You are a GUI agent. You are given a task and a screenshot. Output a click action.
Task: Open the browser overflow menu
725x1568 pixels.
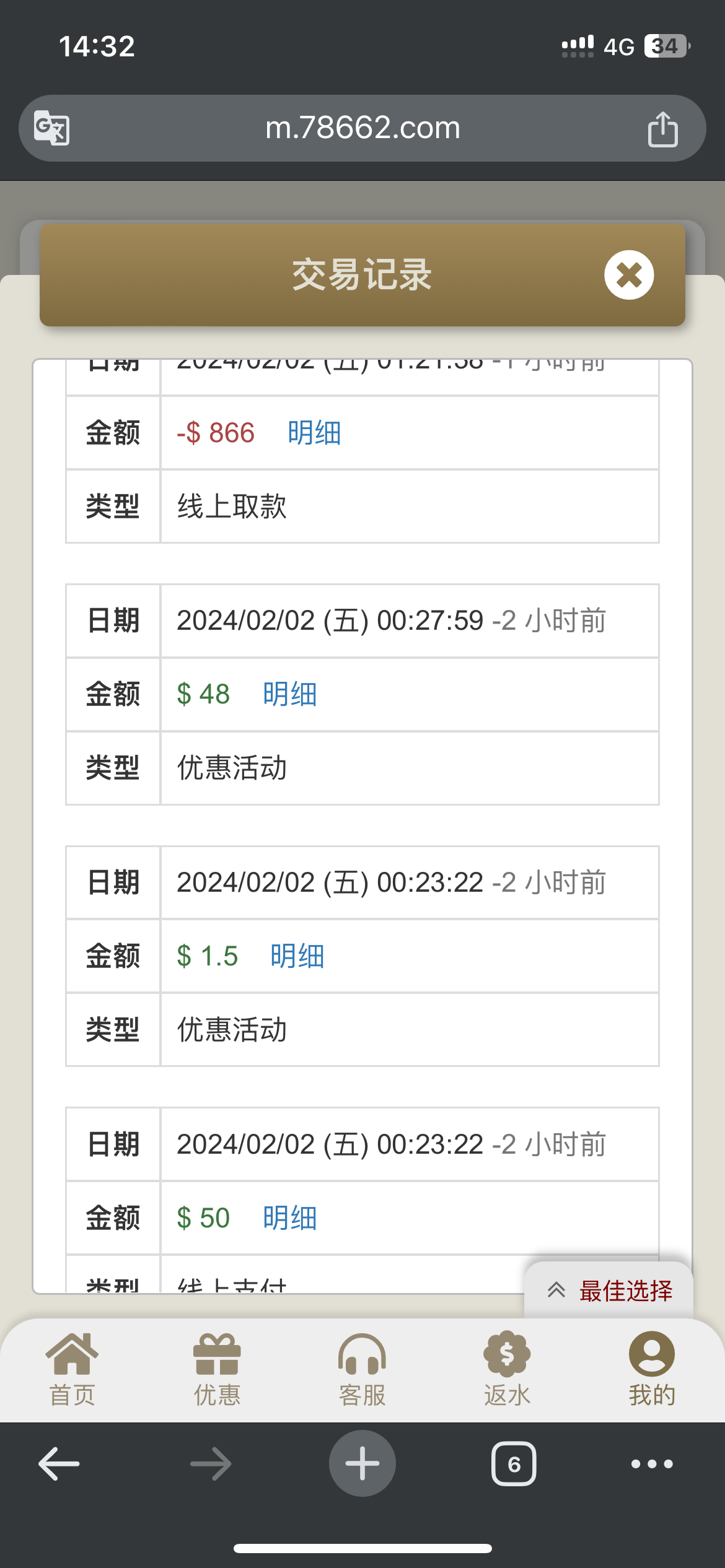[x=652, y=1464]
